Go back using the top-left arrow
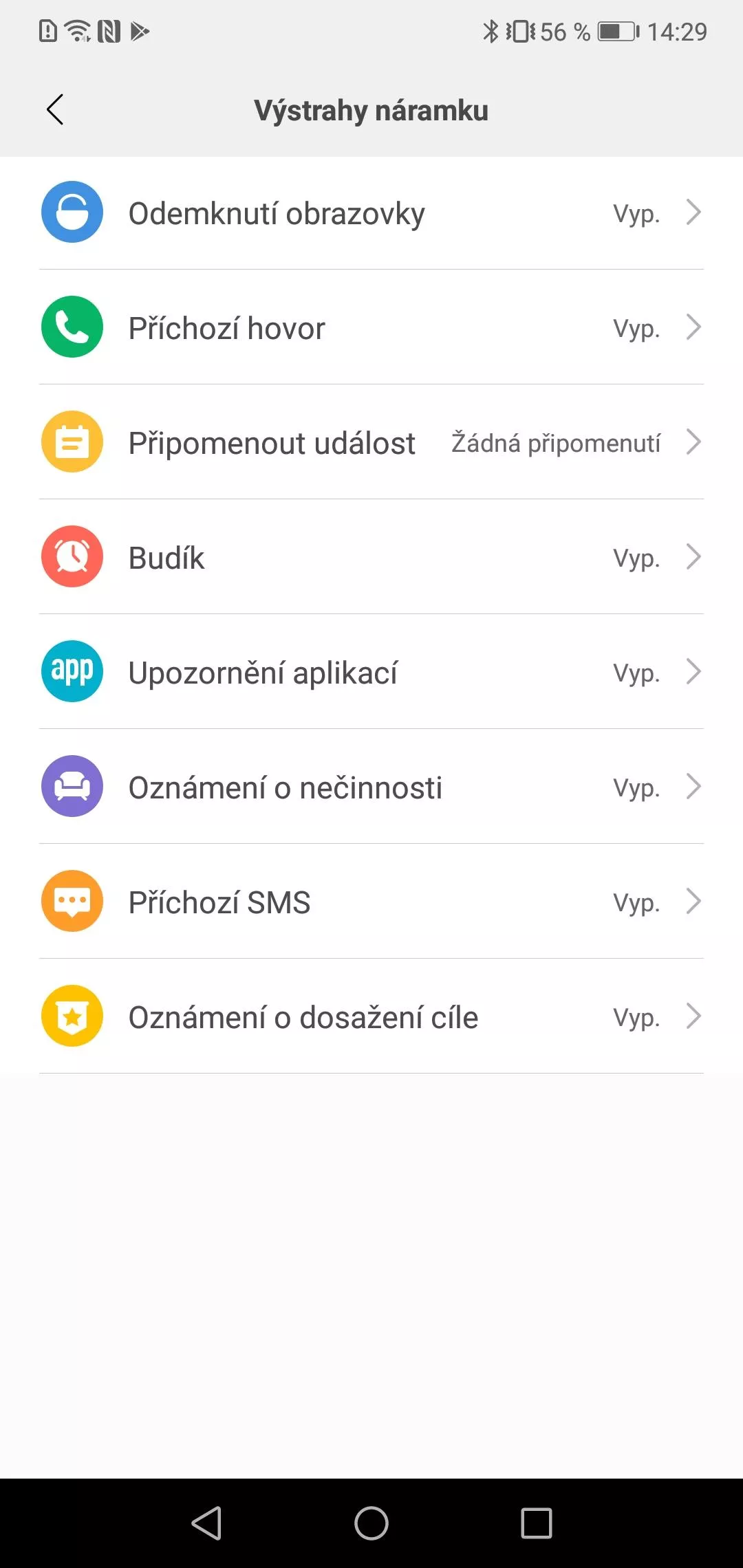743x1568 pixels. (55, 110)
